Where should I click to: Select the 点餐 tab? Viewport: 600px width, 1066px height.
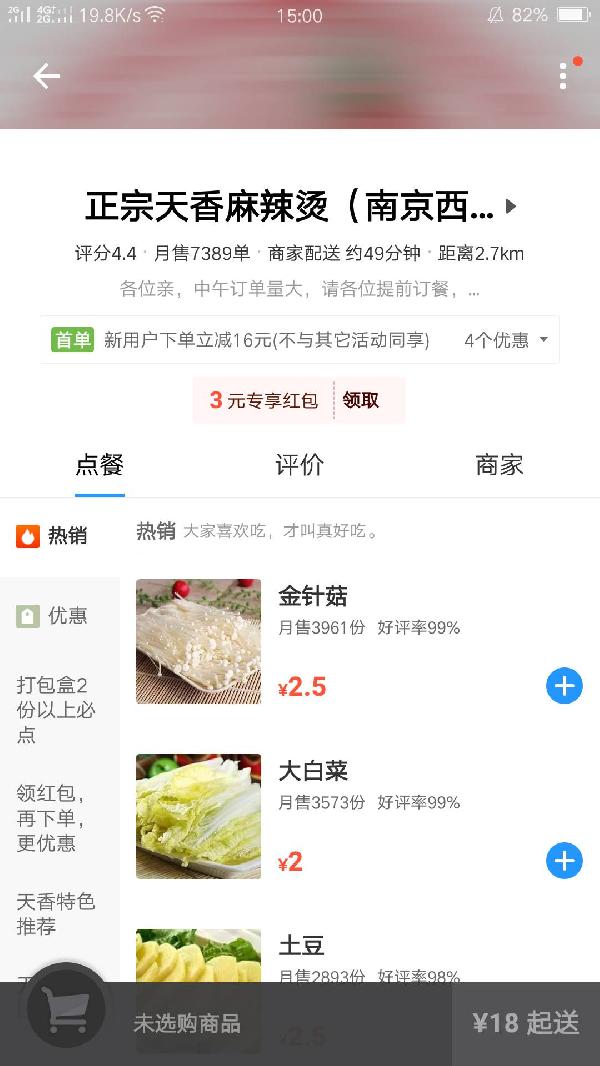(x=99, y=465)
